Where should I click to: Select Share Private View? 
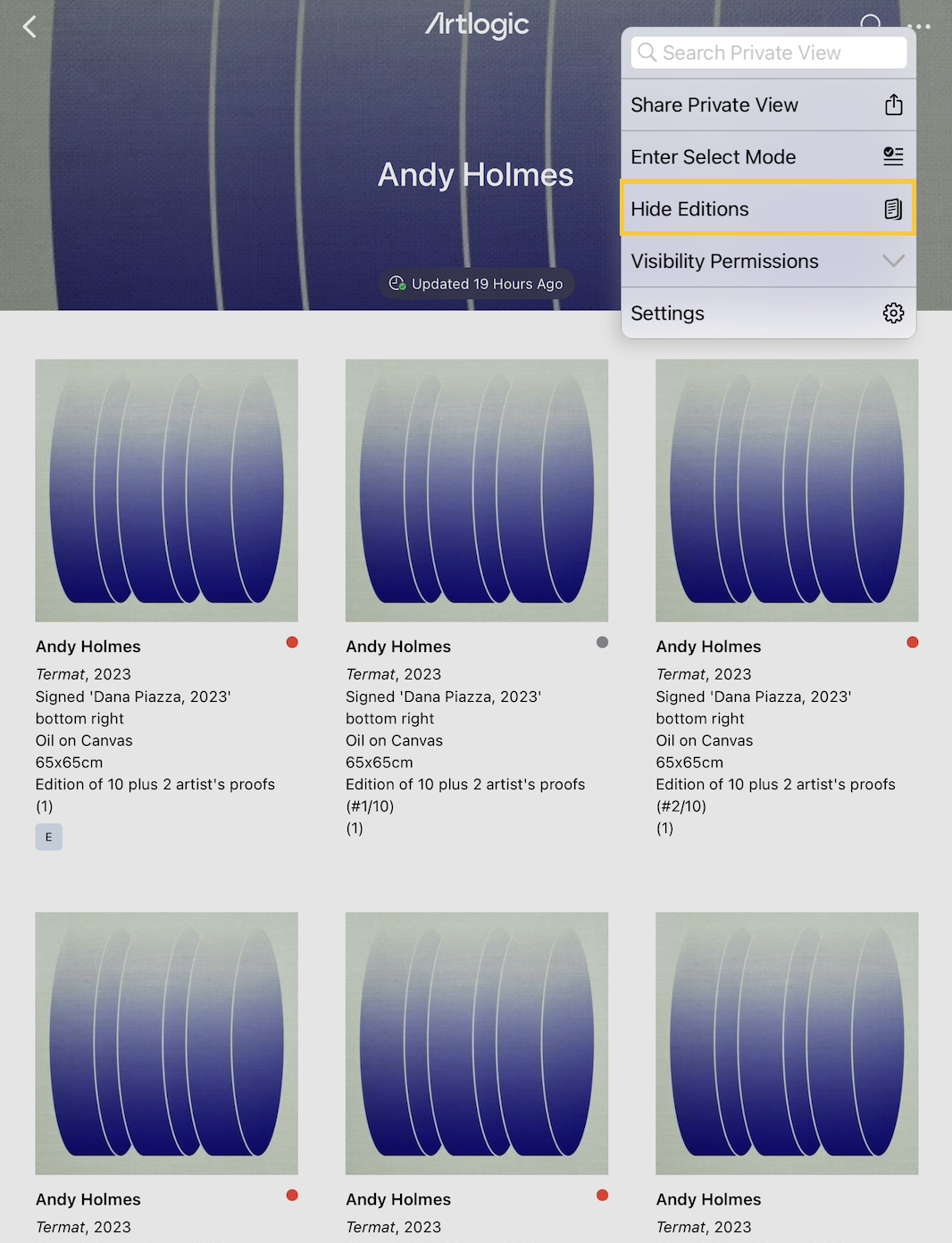click(x=768, y=105)
